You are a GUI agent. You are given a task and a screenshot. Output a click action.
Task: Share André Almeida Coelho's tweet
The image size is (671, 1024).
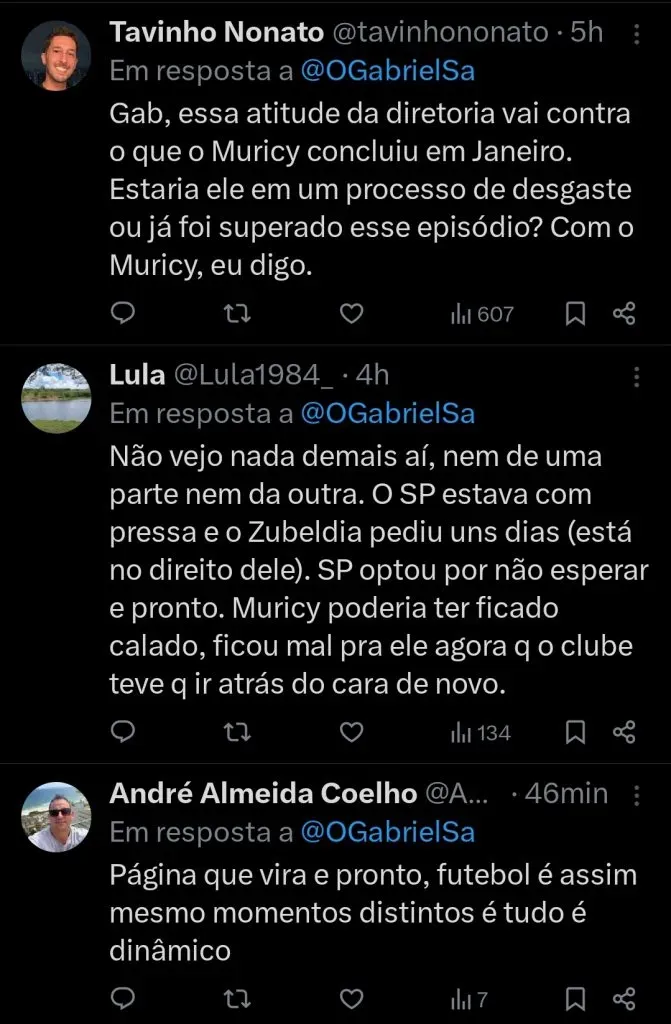click(x=624, y=999)
